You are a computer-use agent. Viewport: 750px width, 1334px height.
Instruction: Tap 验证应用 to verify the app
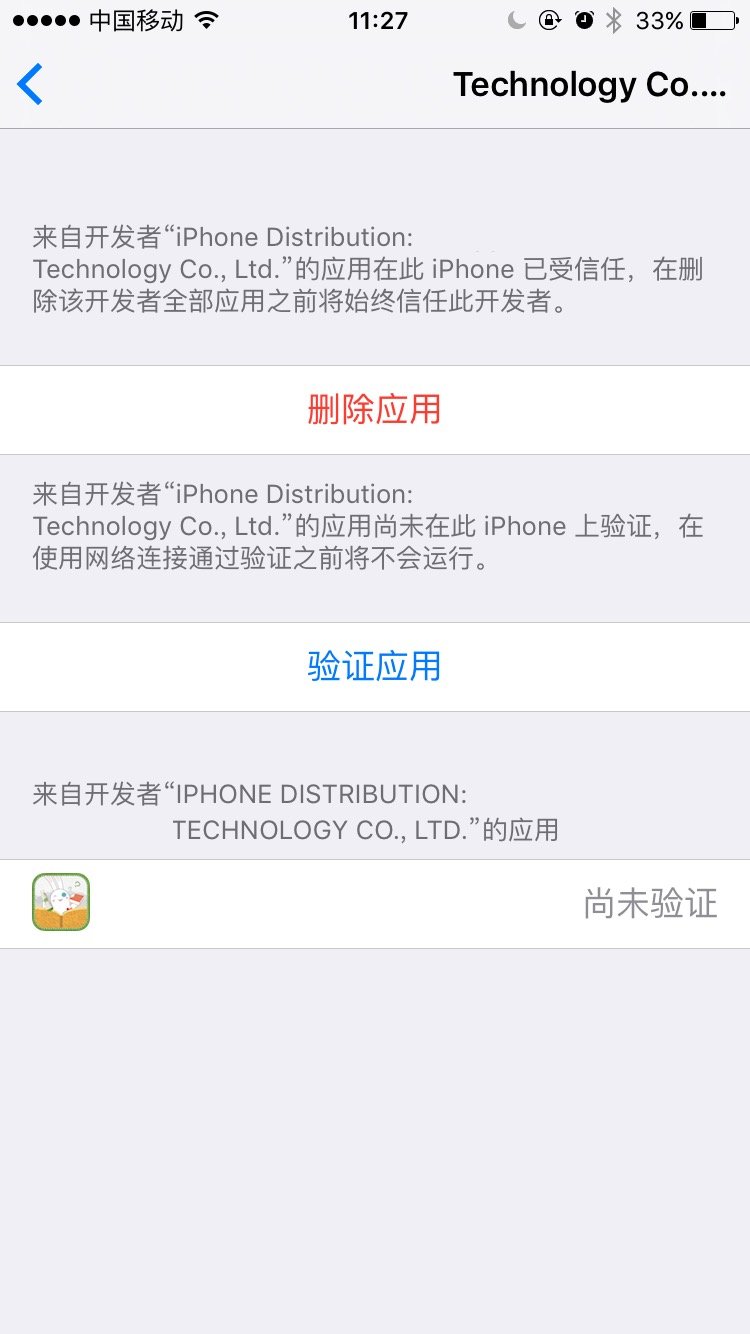click(x=374, y=667)
